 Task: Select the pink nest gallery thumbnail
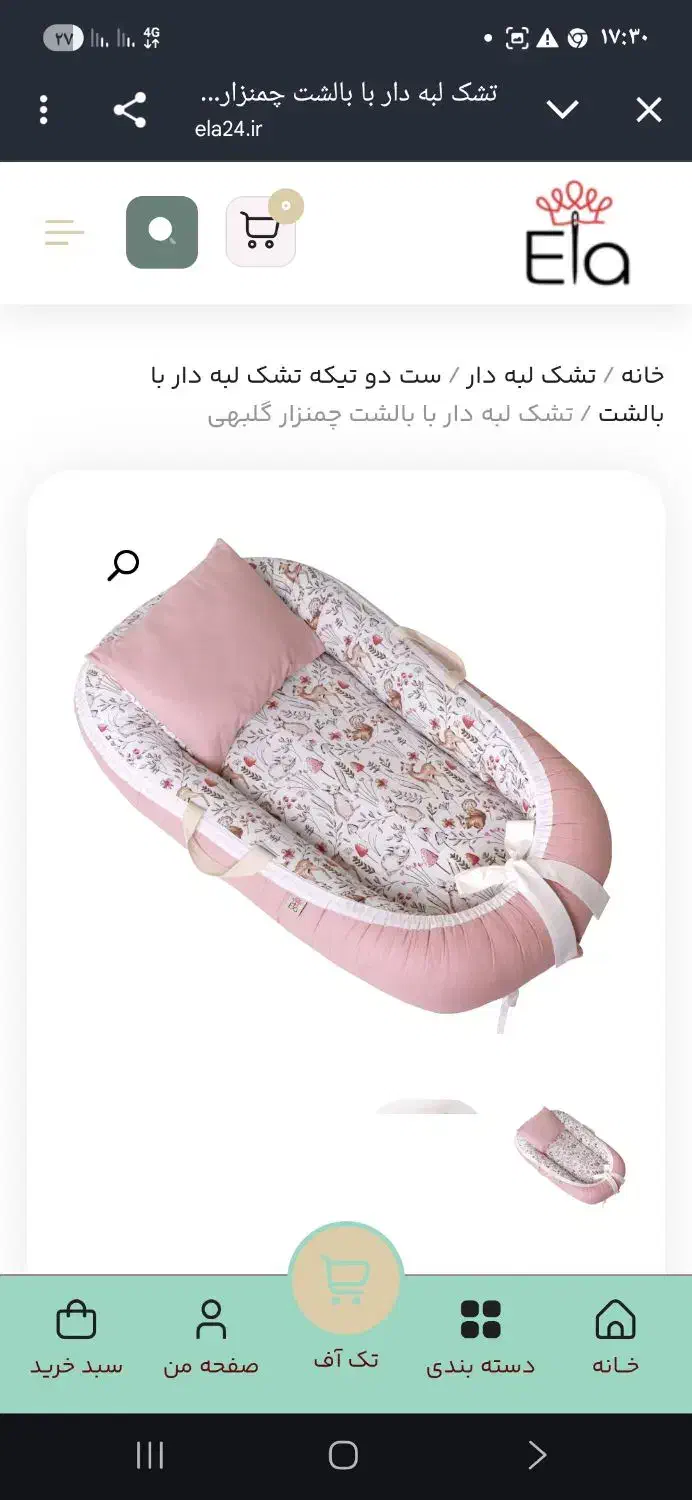570,1155
